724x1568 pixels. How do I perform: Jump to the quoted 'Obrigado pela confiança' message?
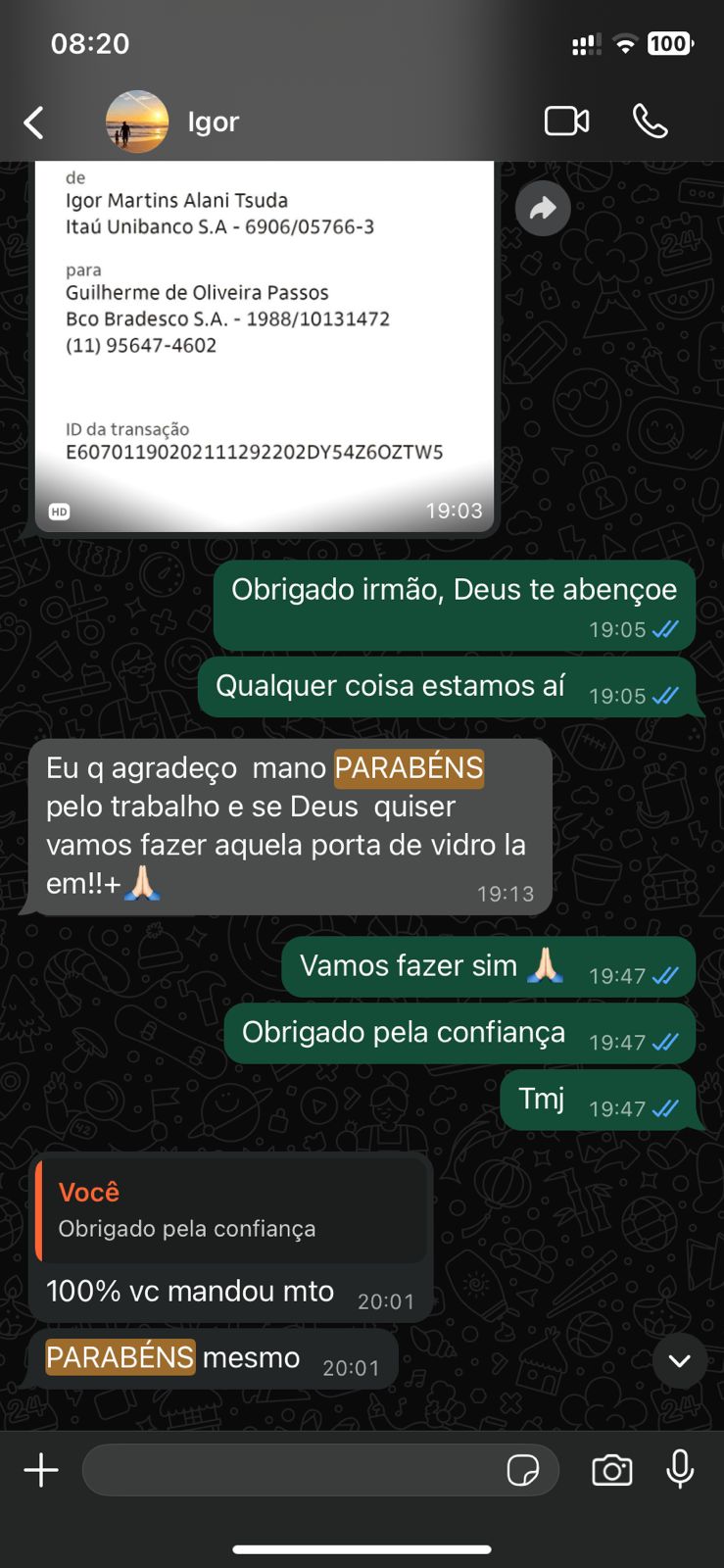[x=231, y=1211]
